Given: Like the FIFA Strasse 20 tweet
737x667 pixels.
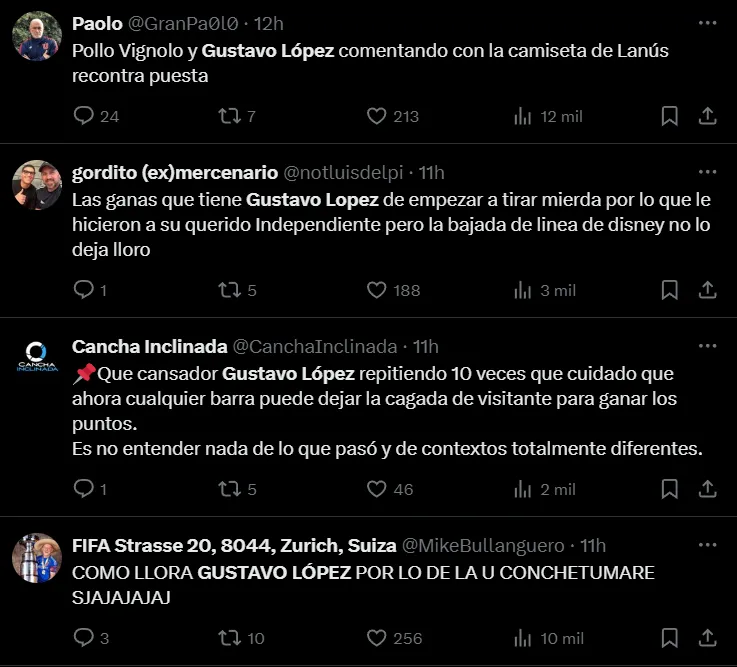Looking at the screenshot, I should pyautogui.click(x=376, y=637).
